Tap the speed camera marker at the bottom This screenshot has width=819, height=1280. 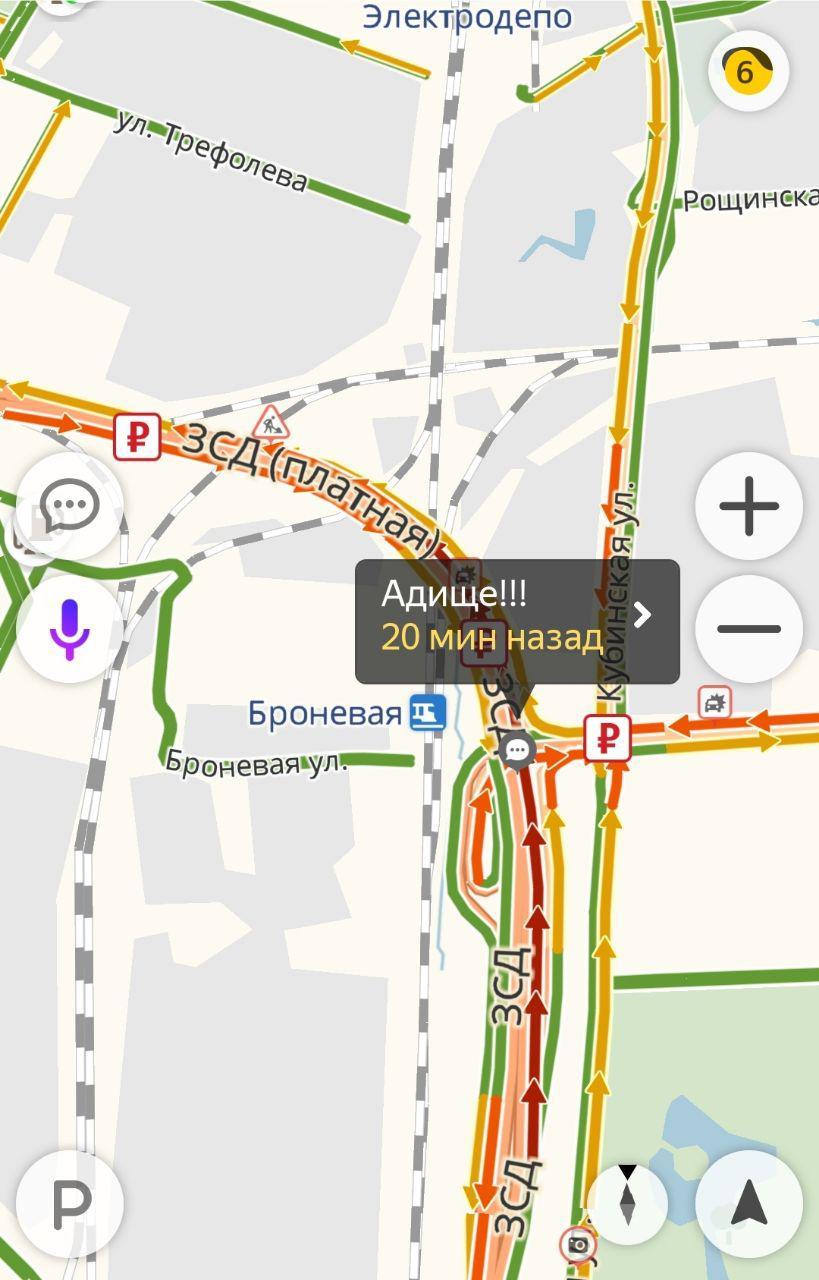(x=577, y=1244)
